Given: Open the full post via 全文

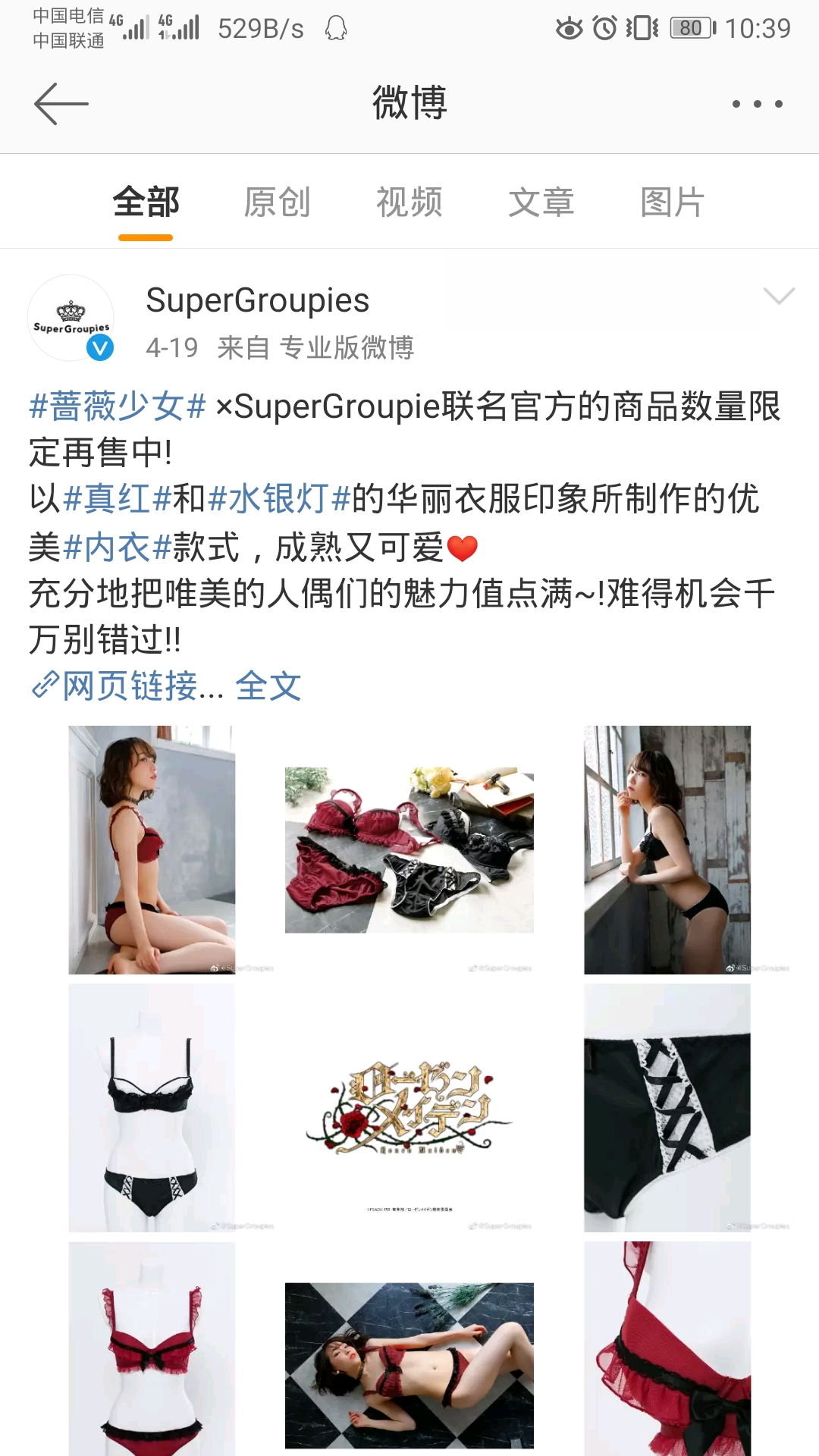Looking at the screenshot, I should click(269, 686).
